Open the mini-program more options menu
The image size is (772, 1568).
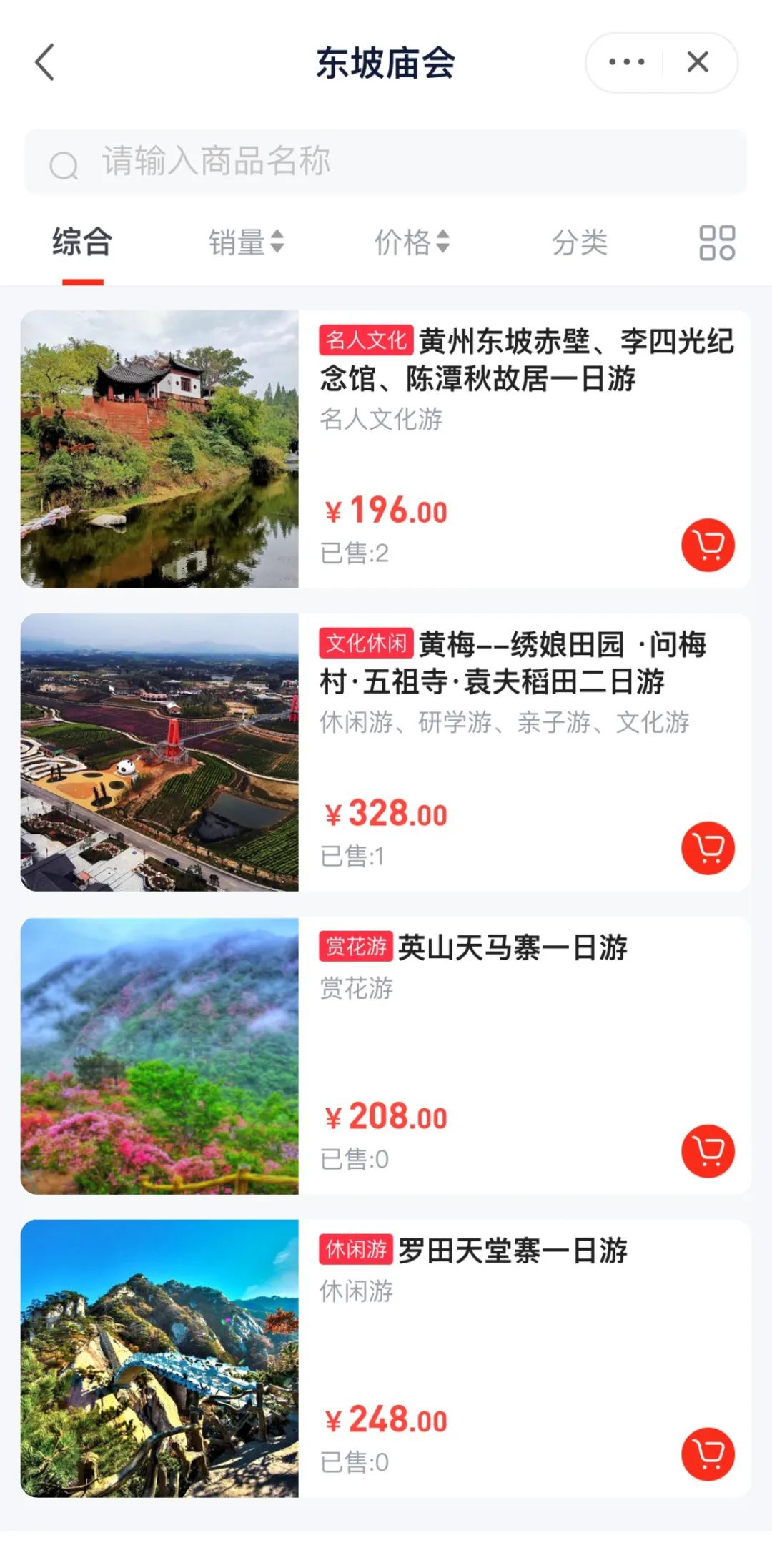[626, 63]
